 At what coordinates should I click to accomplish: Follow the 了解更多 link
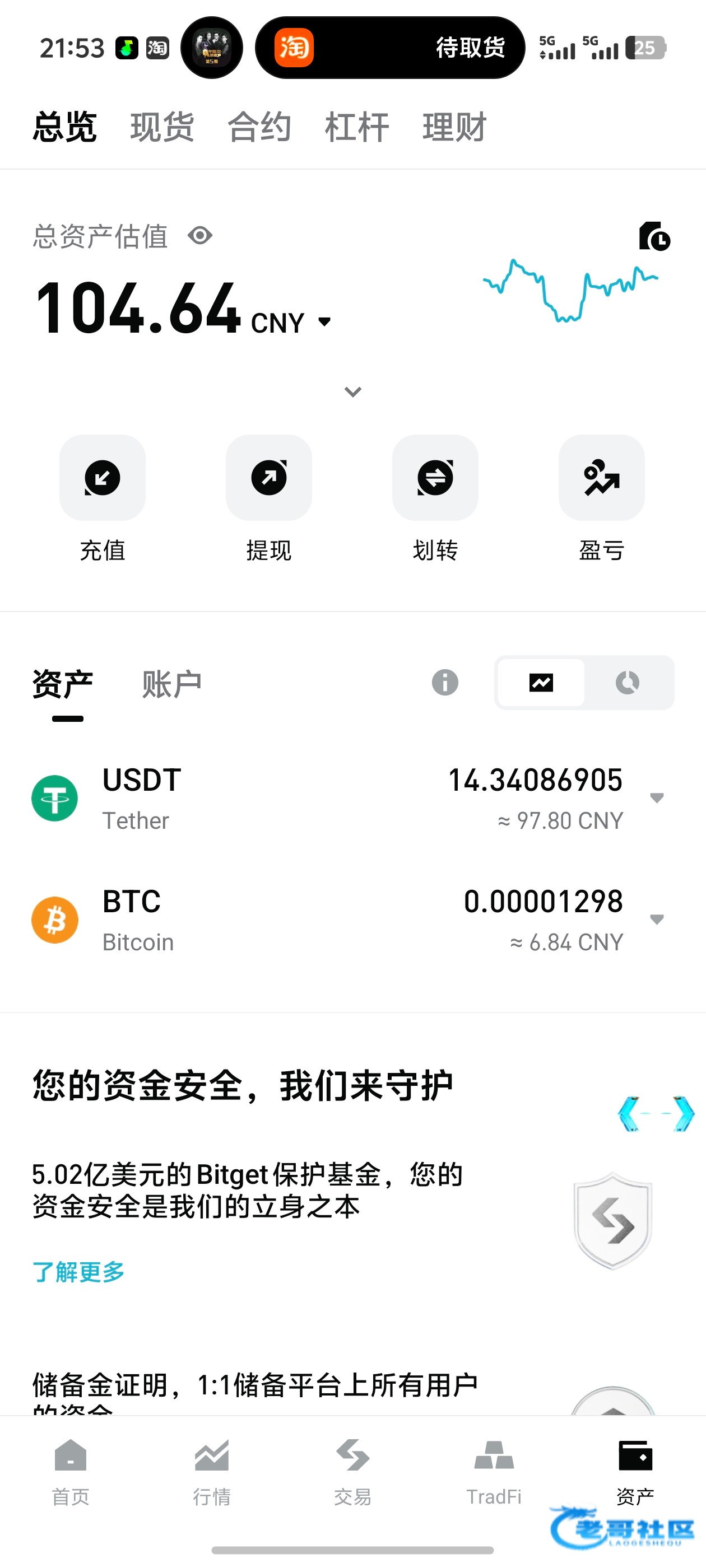tap(78, 1272)
